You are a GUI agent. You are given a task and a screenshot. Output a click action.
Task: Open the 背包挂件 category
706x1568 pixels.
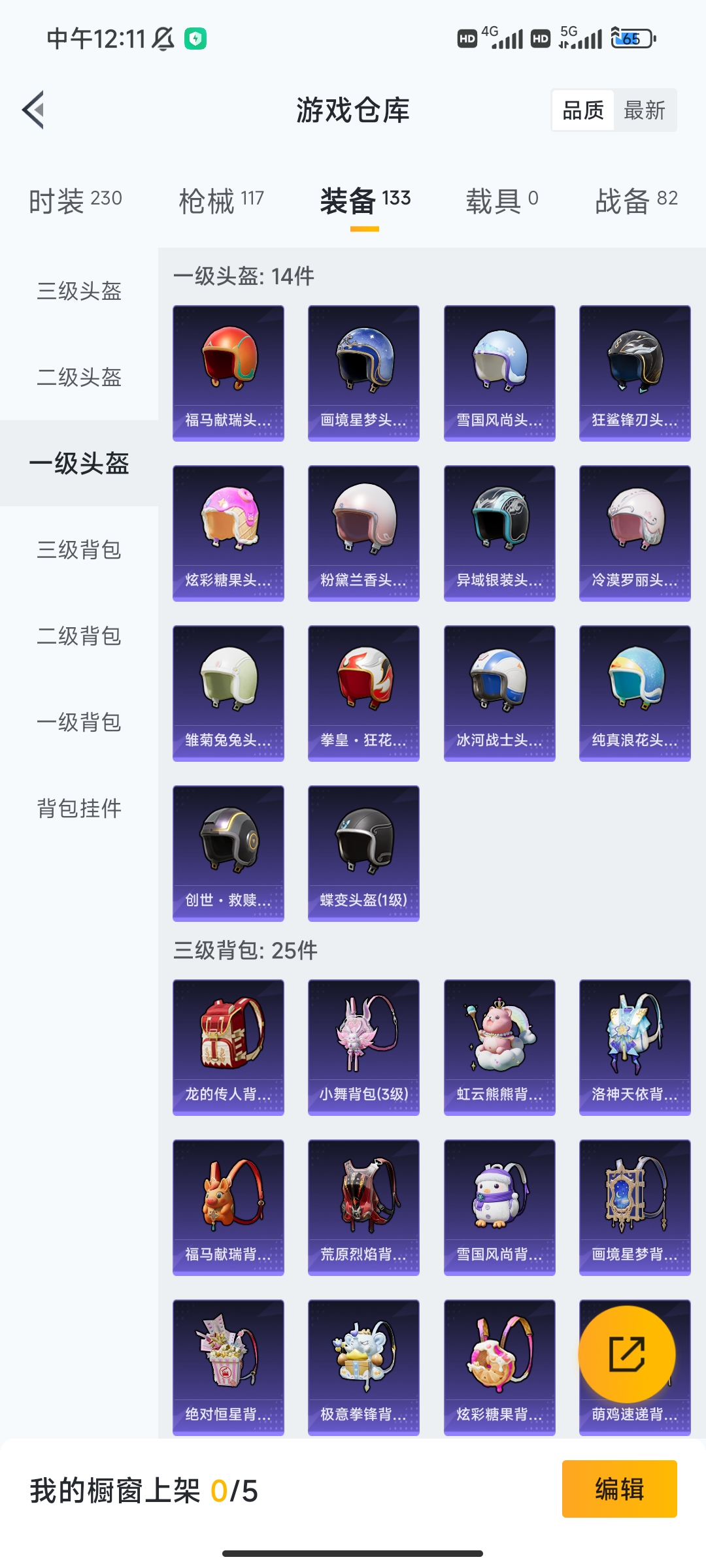pyautogui.click(x=77, y=809)
